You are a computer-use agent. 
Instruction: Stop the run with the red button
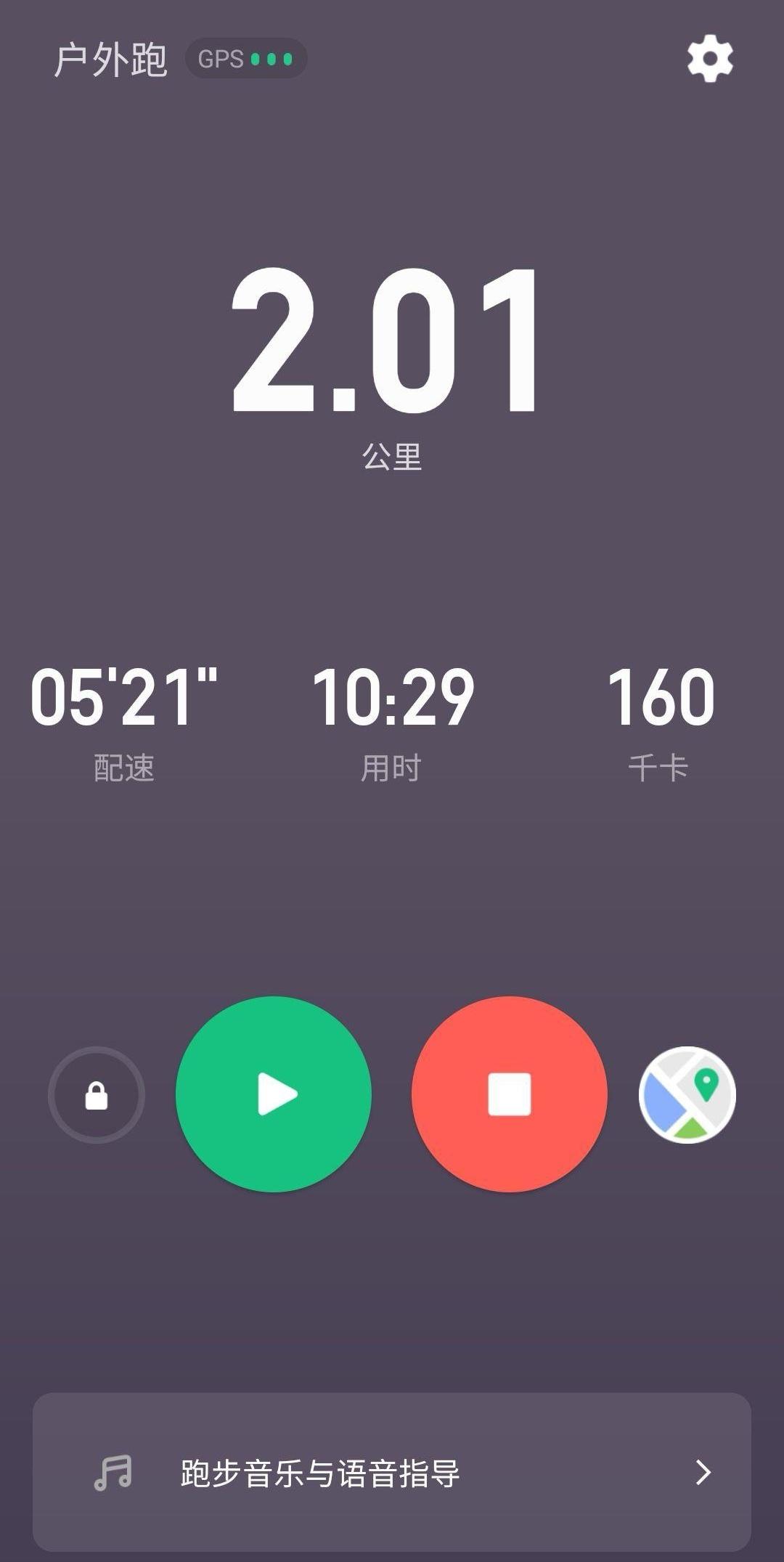click(510, 1094)
